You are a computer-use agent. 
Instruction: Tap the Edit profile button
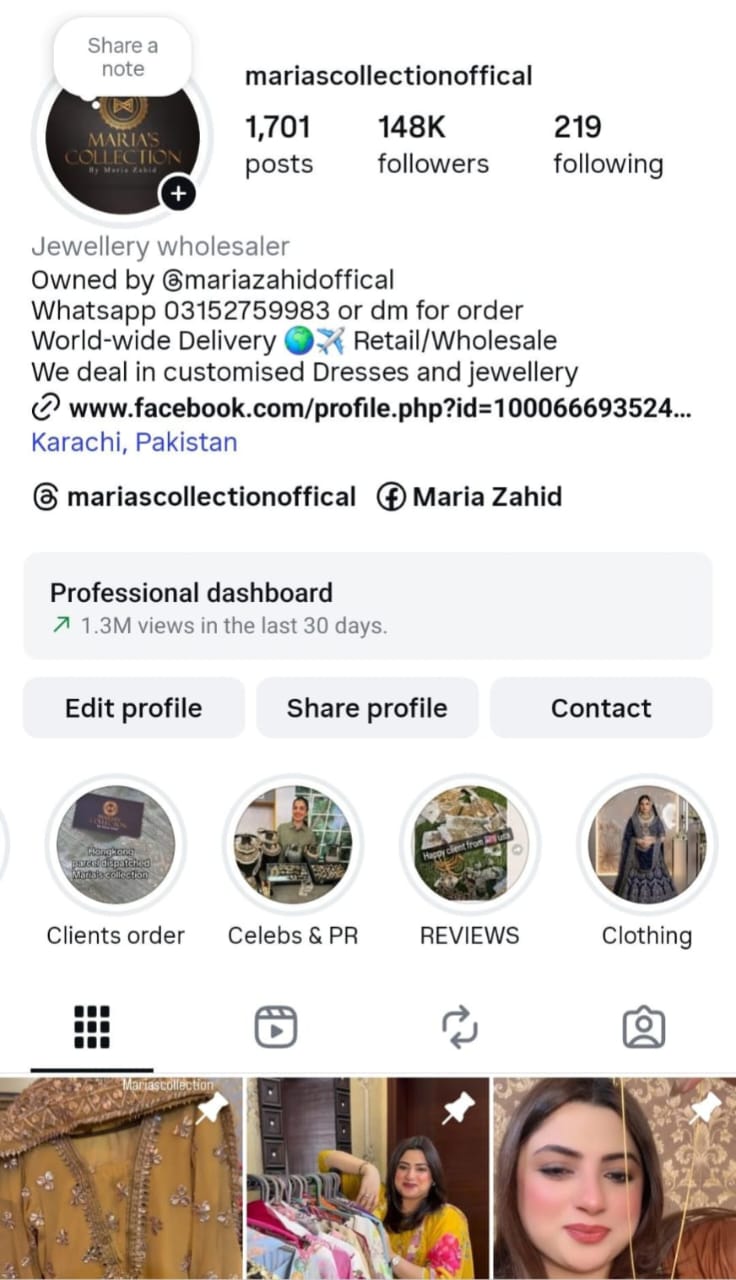[x=133, y=708]
